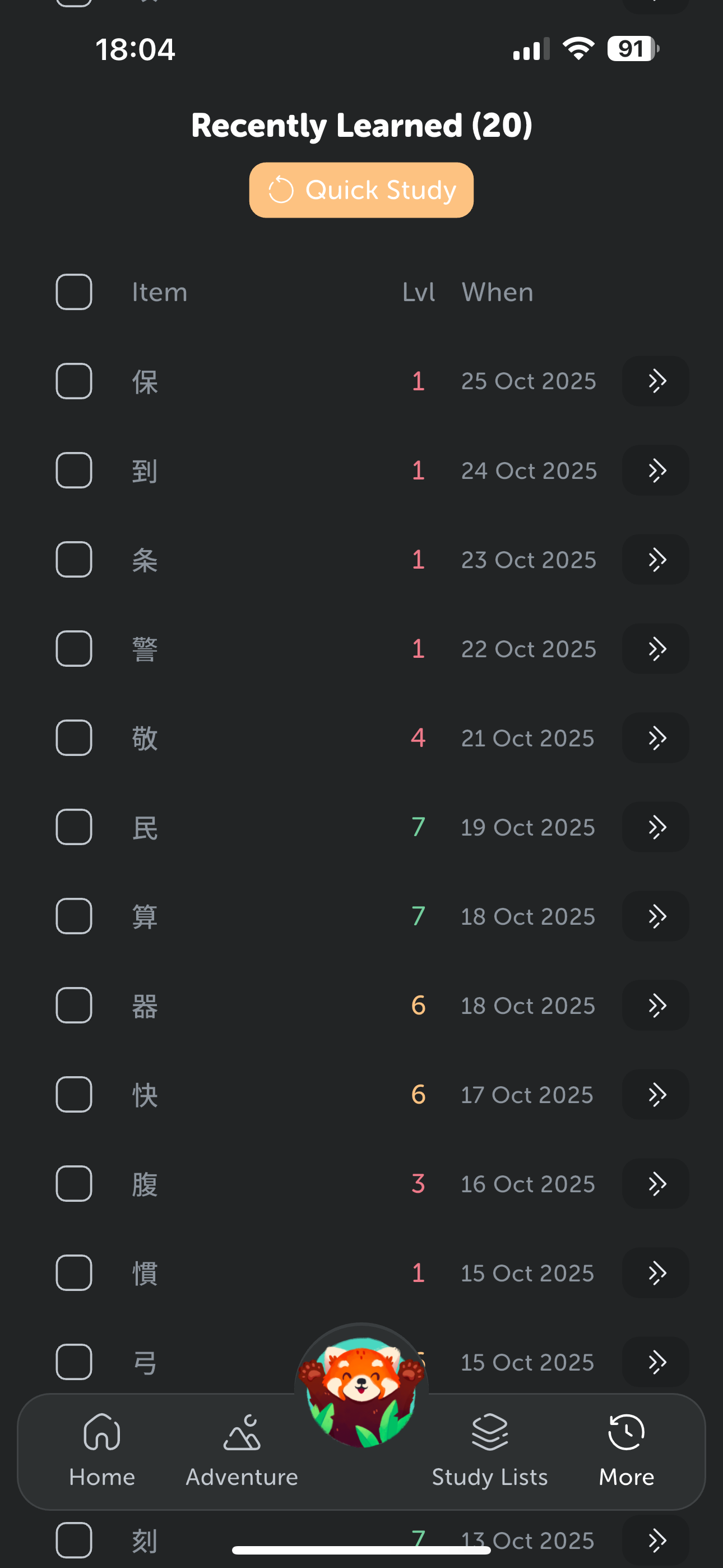
Task: Select the checkbox next to 弓
Action: click(73, 1362)
